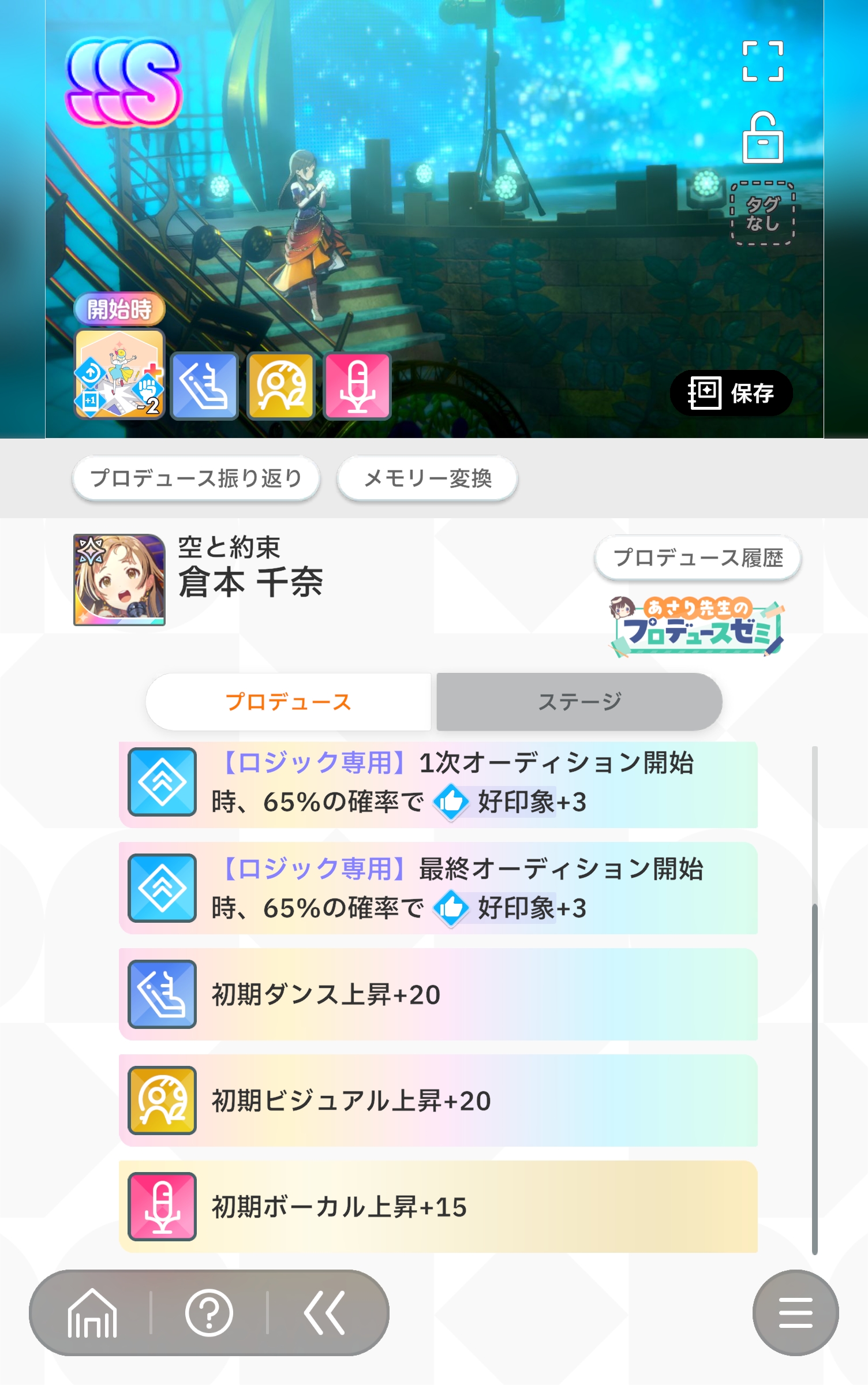Tap the 保存 save button
This screenshot has width=868, height=1385.
click(731, 393)
